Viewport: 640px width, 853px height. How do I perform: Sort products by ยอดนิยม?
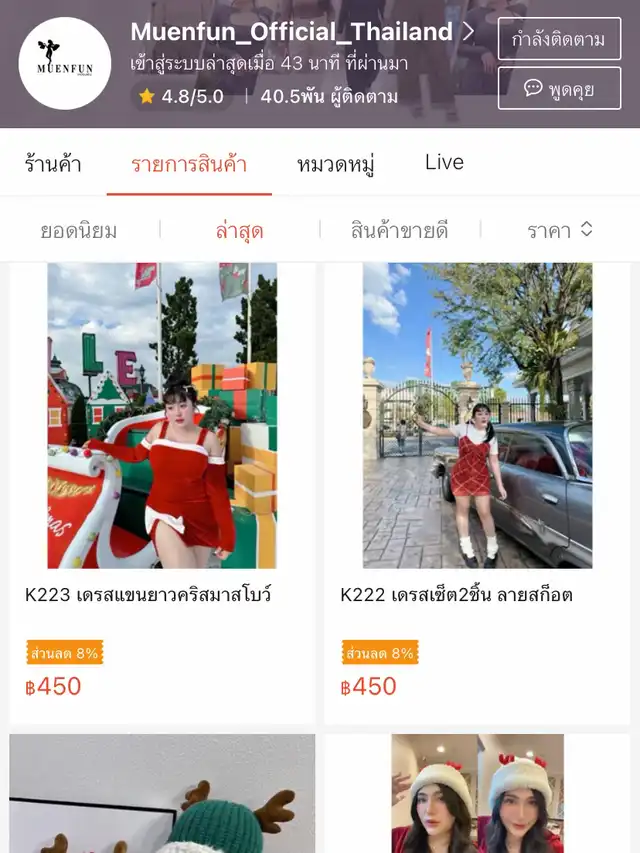[79, 231]
